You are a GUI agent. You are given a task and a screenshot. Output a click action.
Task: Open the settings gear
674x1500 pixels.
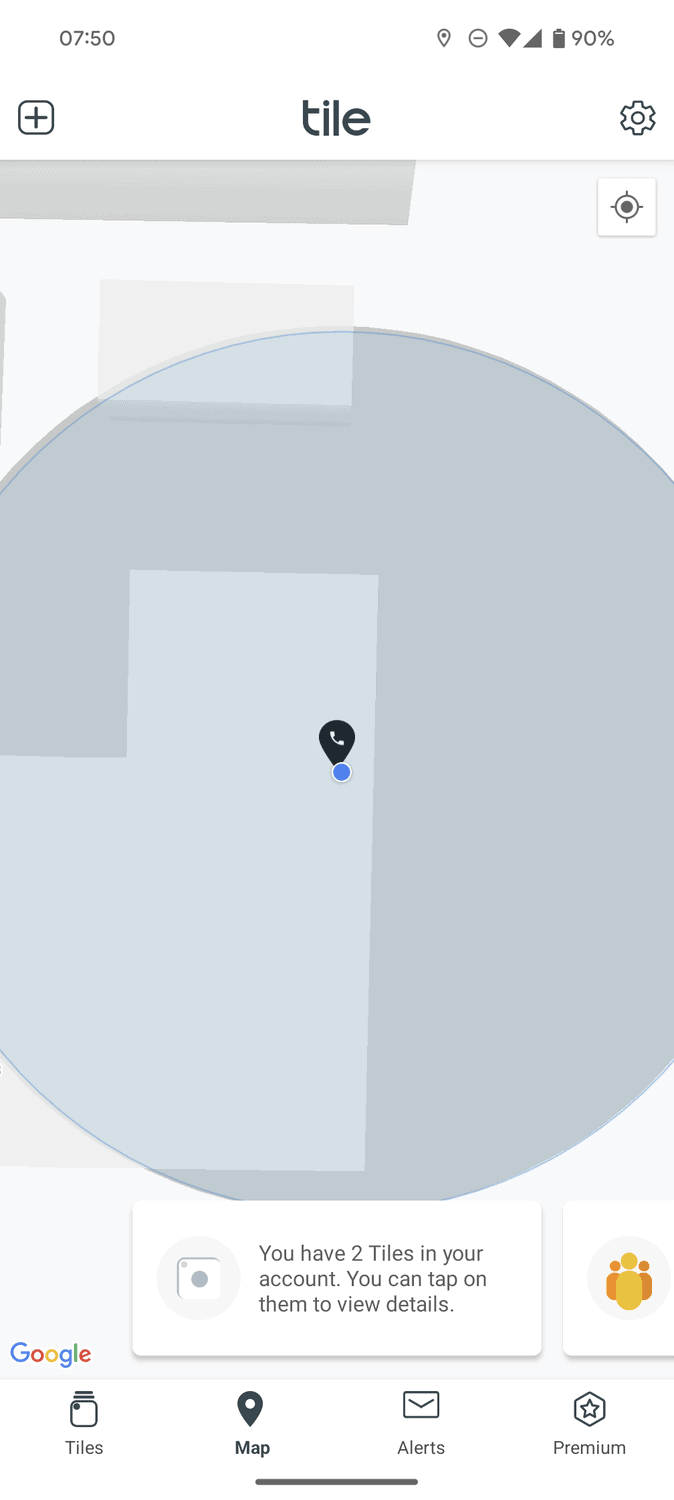637,118
